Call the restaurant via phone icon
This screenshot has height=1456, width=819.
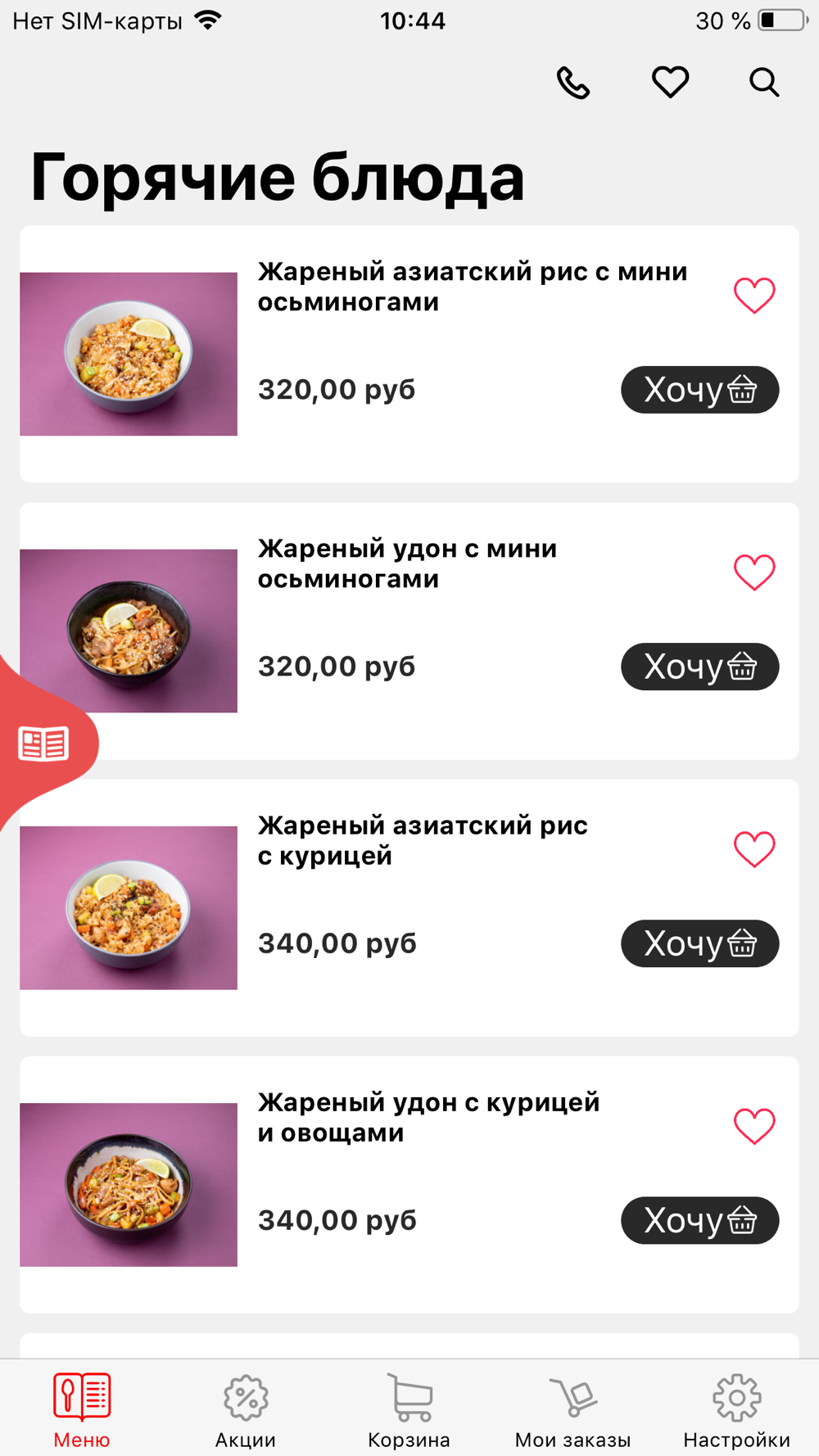click(573, 83)
